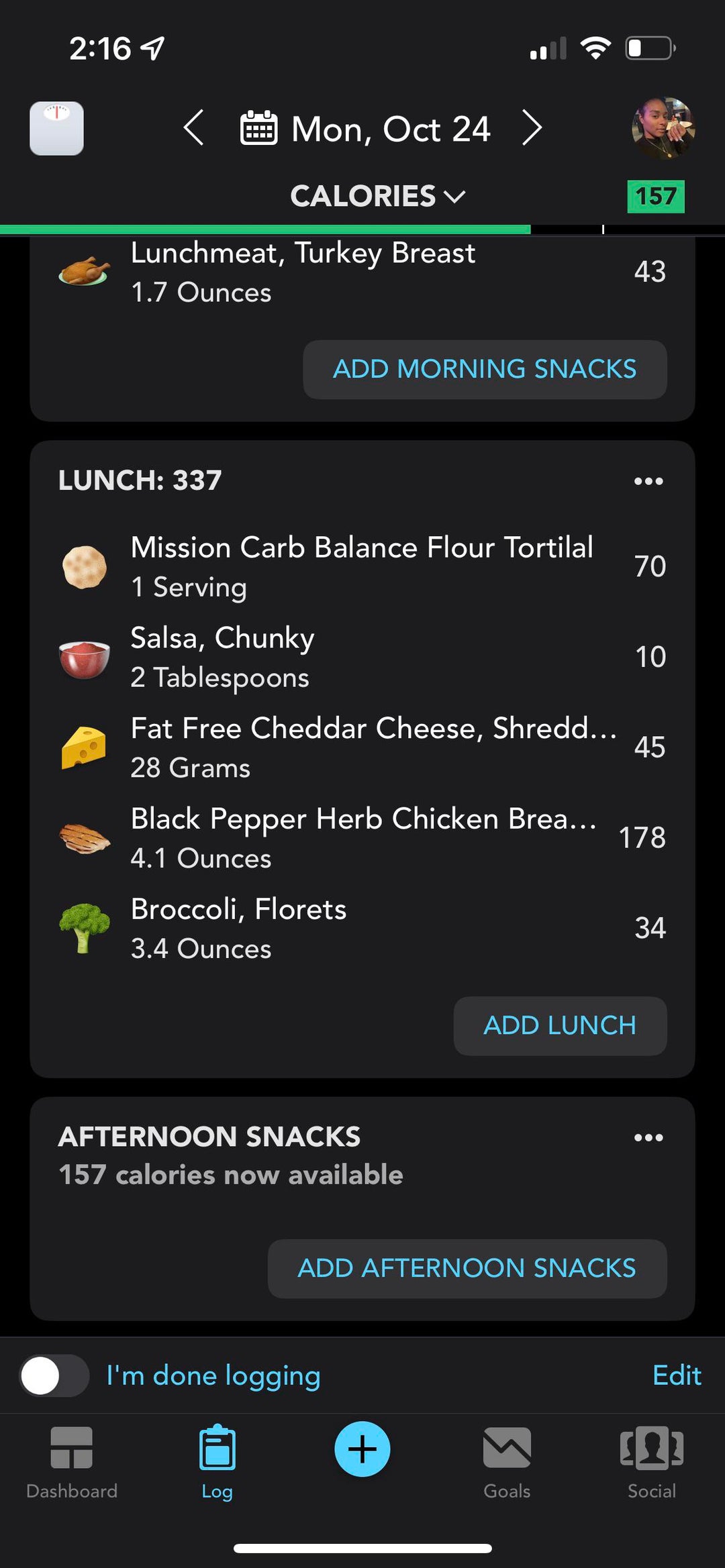The image size is (725, 1568).
Task: Open the profile photo
Action: click(663, 128)
